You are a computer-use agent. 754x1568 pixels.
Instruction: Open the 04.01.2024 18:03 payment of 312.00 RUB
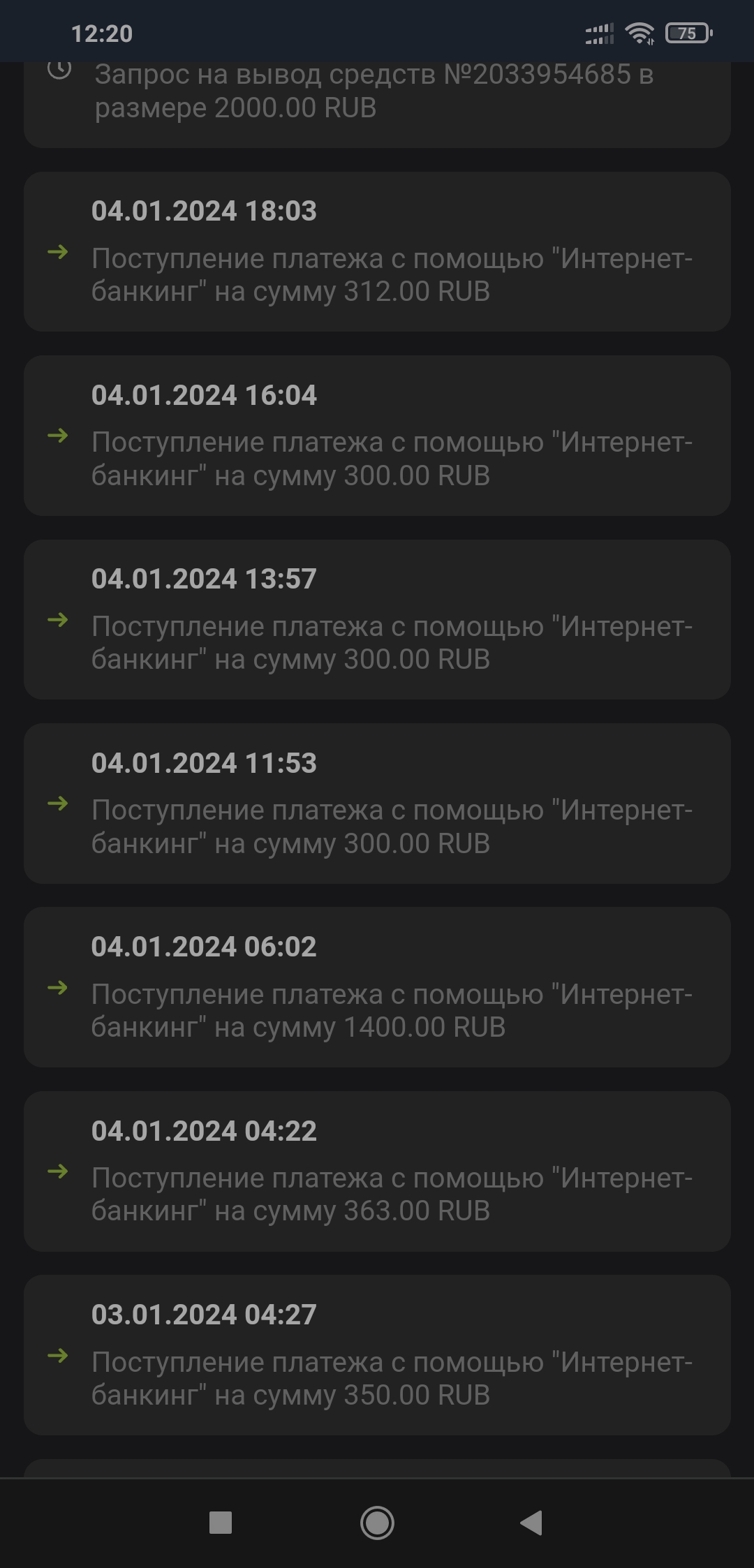(377, 251)
